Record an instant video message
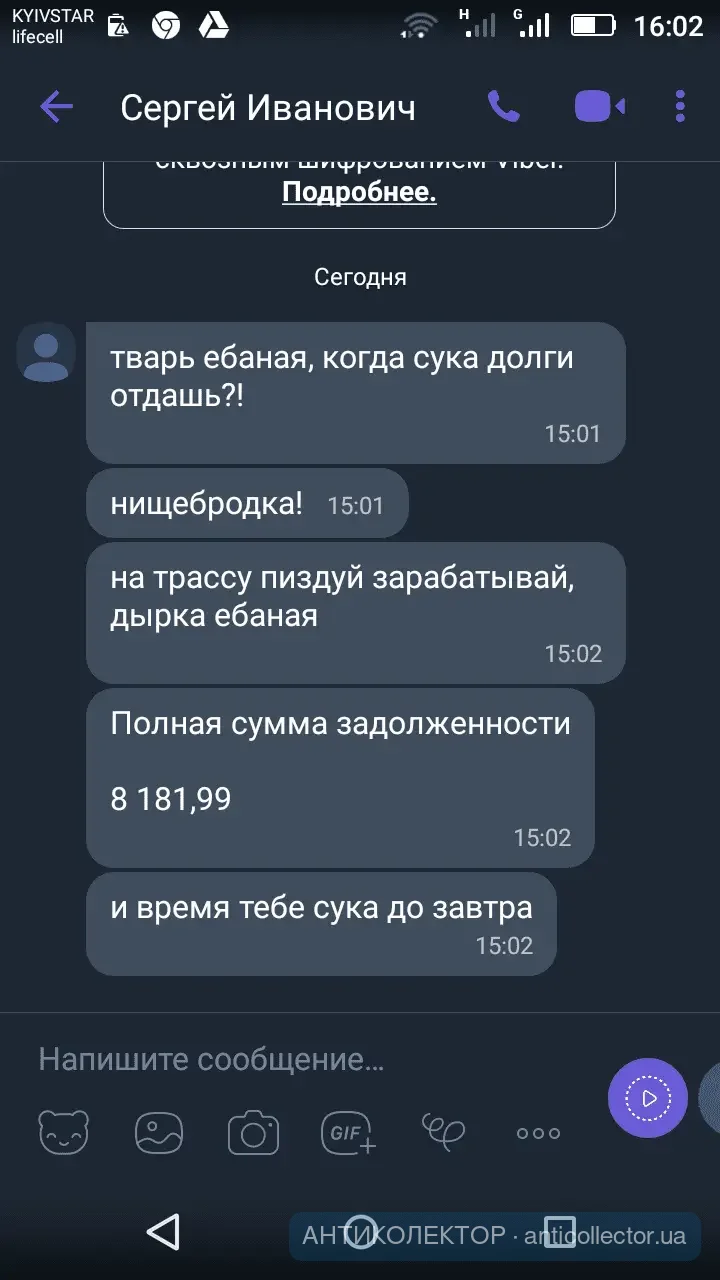This screenshot has width=720, height=1280. [x=648, y=1098]
